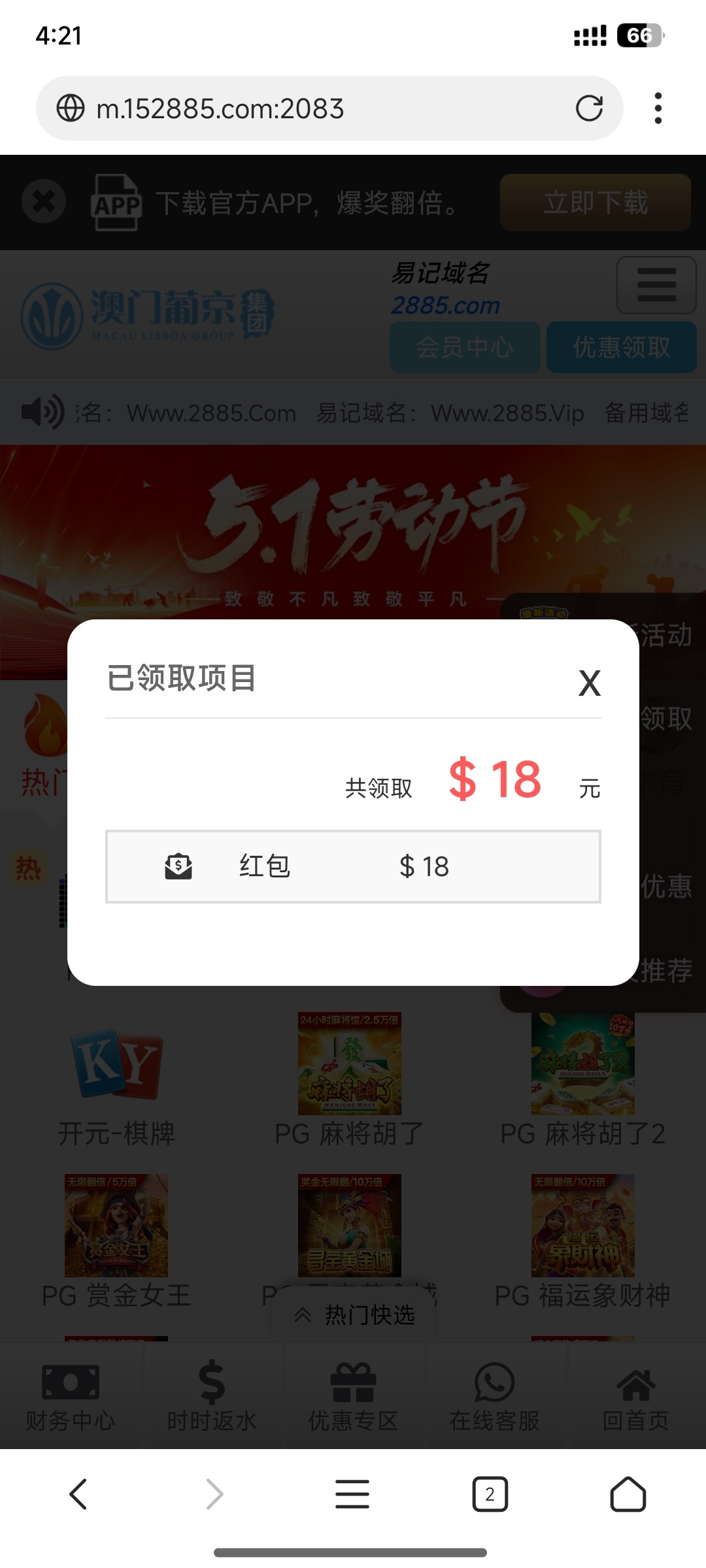Go back using the browser back arrow
Viewport: 706px width, 1568px height.
tap(78, 1494)
